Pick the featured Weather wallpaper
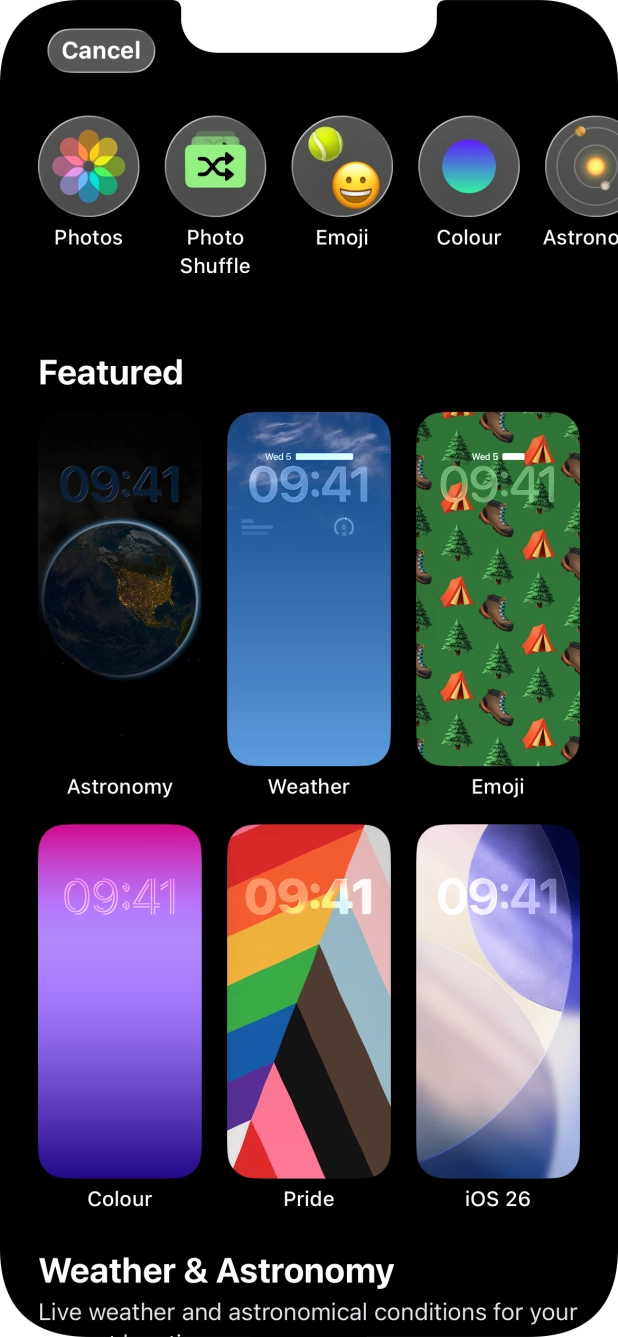 point(309,589)
